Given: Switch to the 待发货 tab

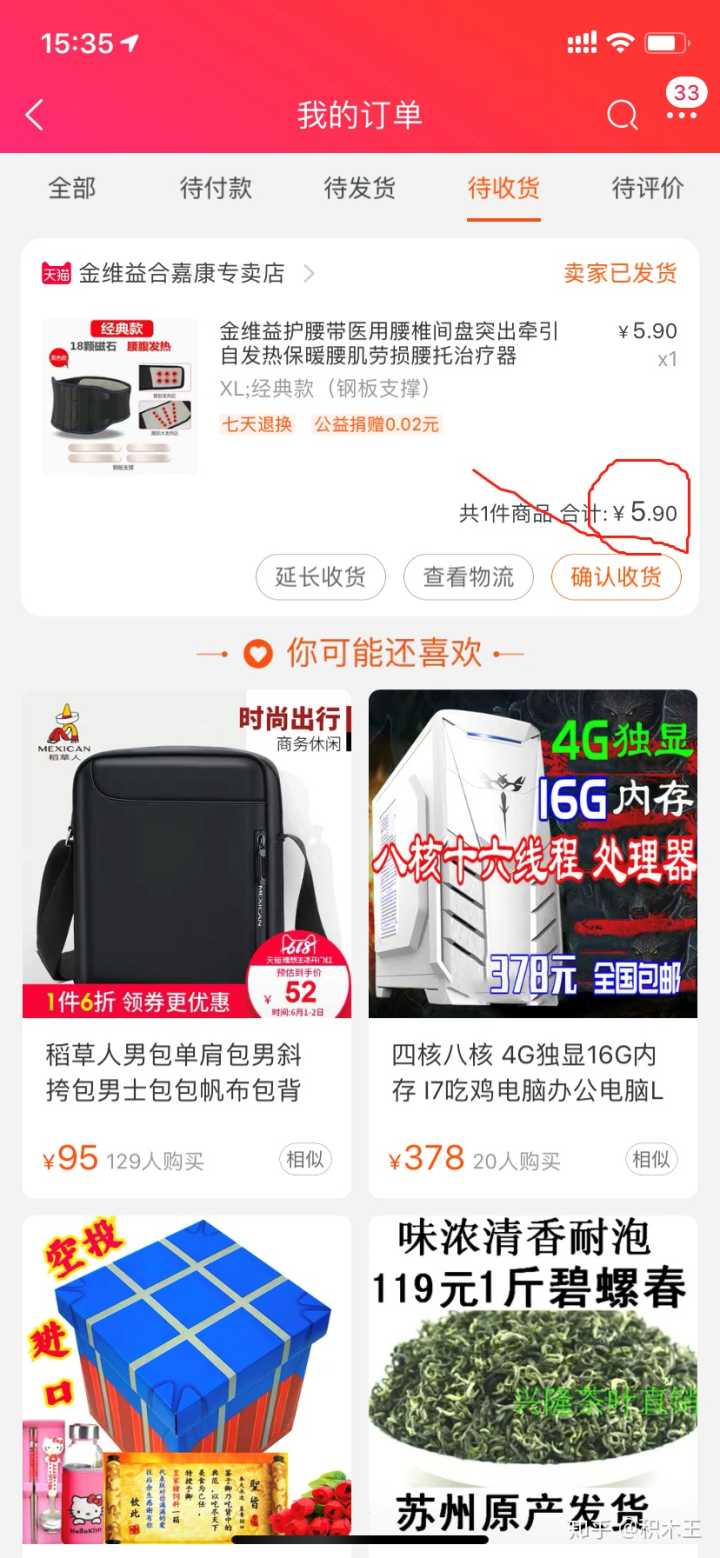Looking at the screenshot, I should [x=360, y=188].
